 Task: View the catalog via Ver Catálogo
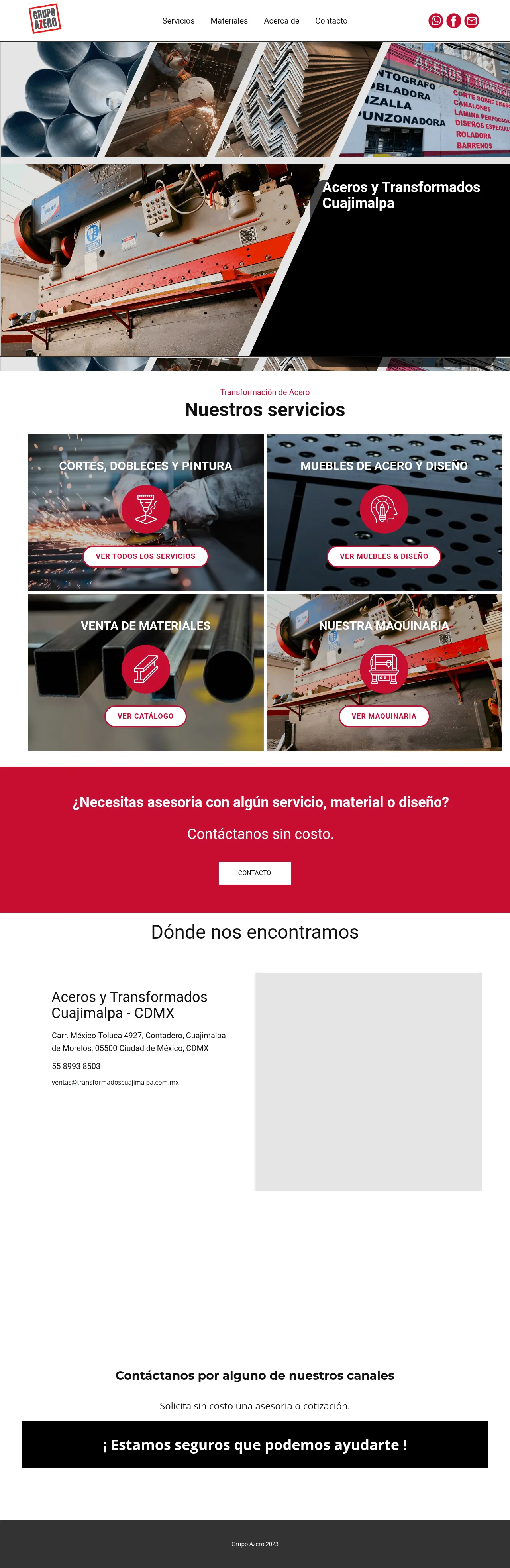pos(145,716)
